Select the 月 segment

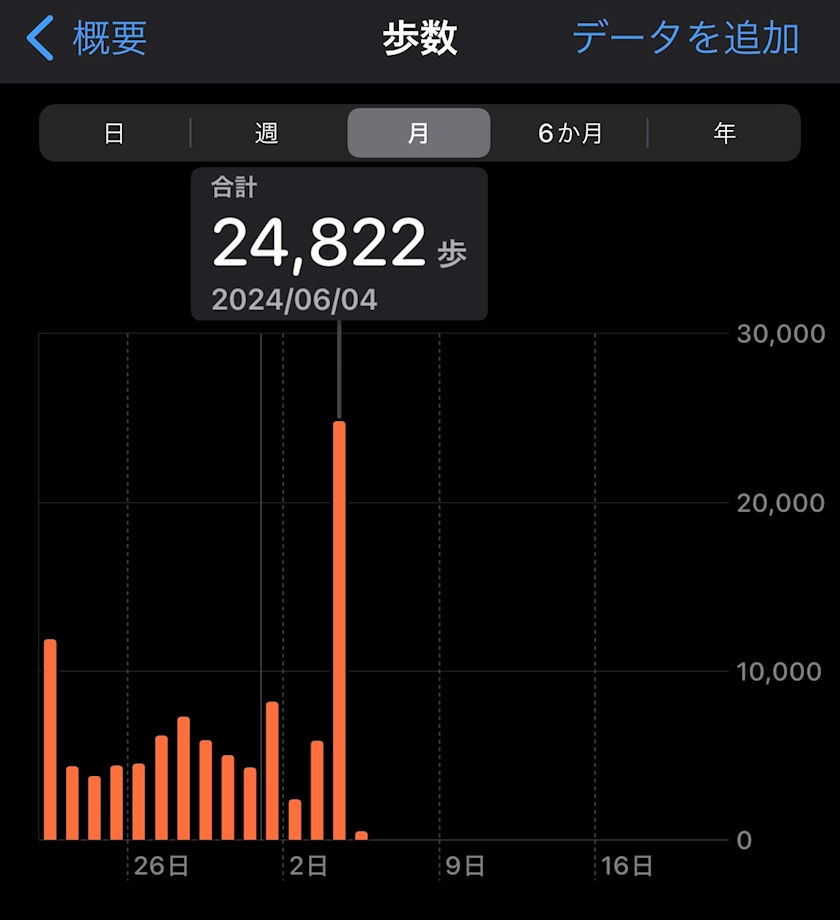419,133
